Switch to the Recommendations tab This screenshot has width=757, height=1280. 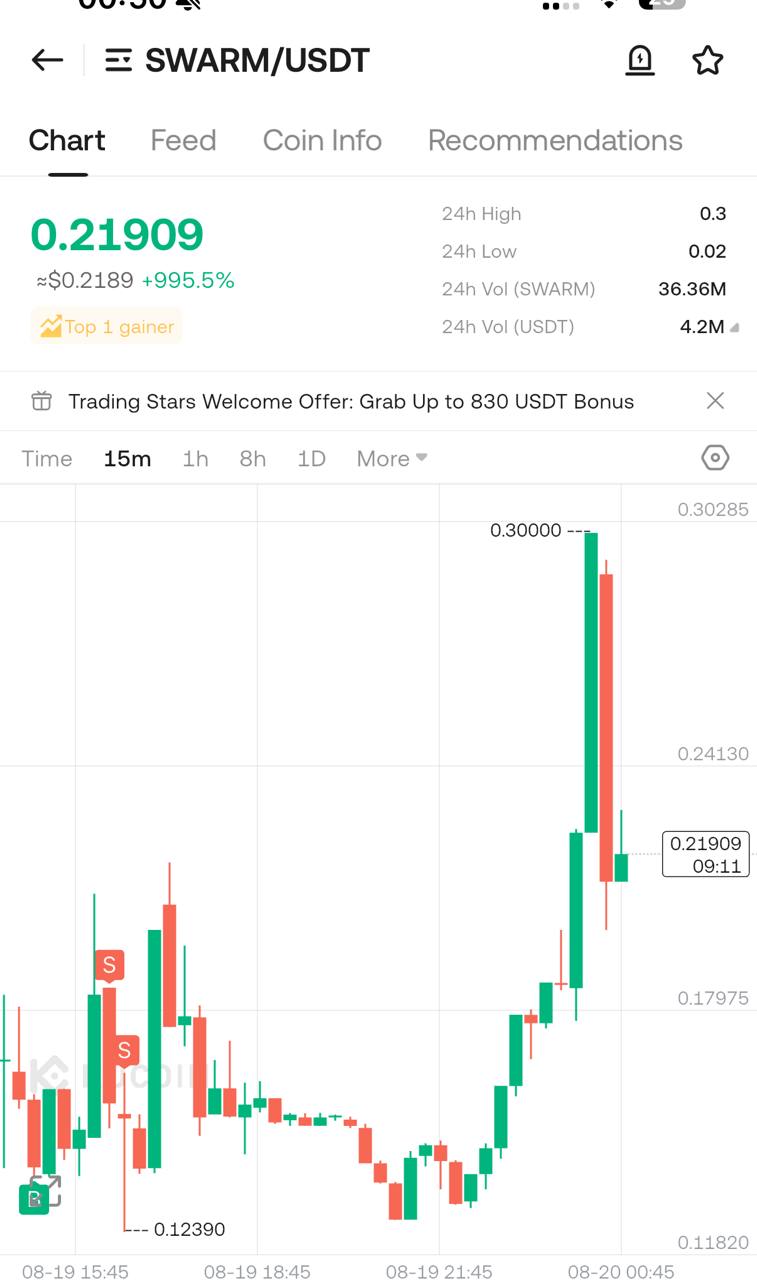point(555,140)
